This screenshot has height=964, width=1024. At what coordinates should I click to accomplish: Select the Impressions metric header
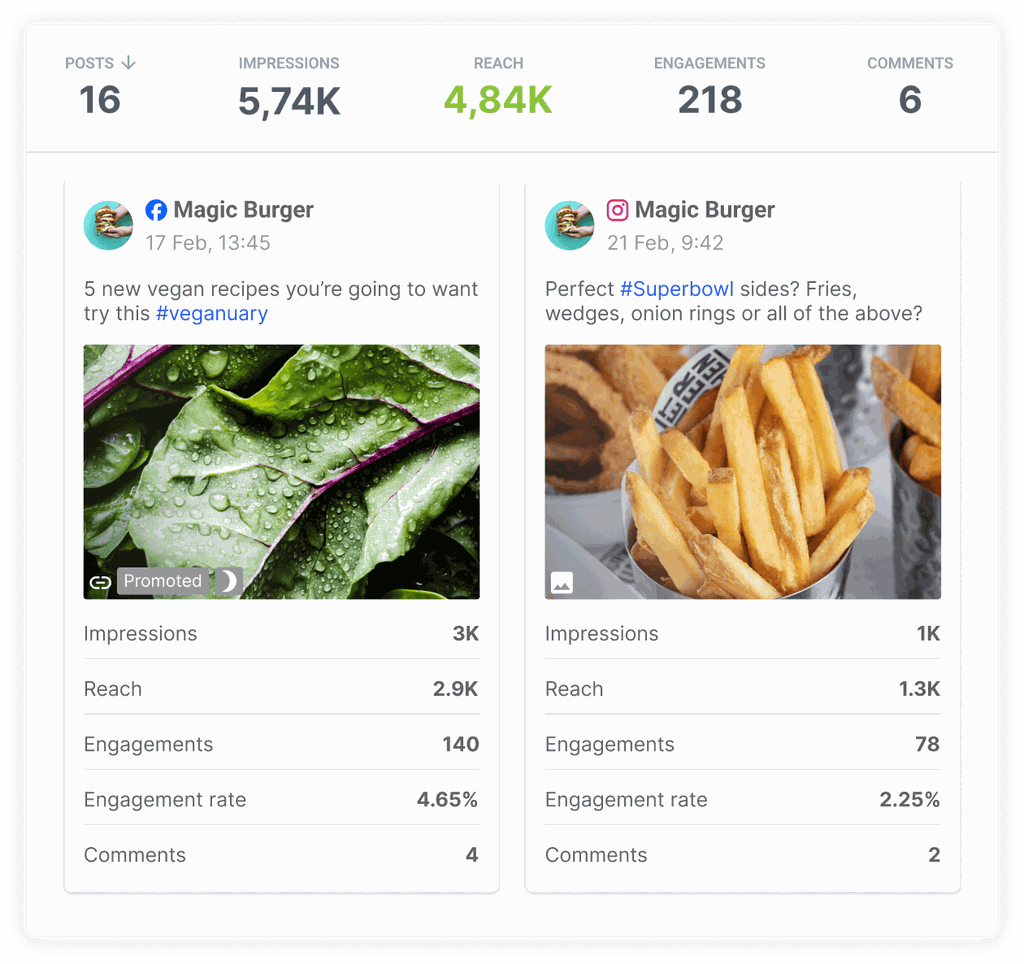pos(288,63)
